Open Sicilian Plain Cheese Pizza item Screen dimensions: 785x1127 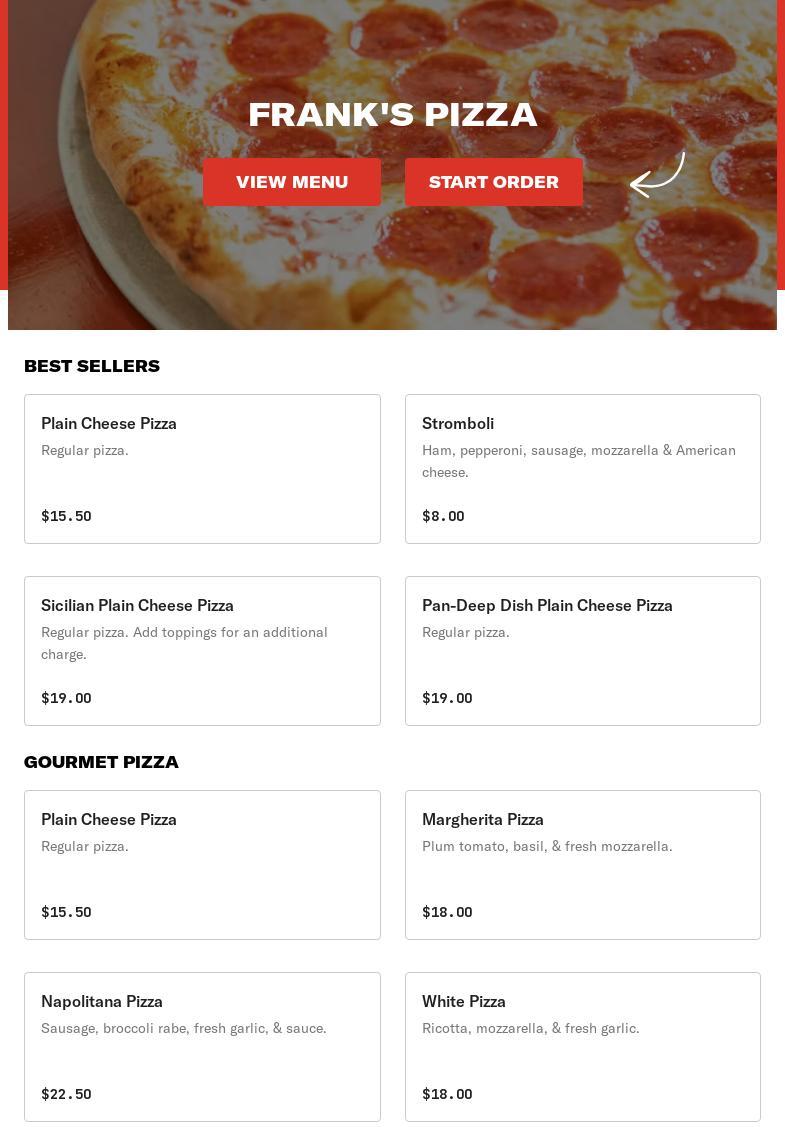pos(202,650)
